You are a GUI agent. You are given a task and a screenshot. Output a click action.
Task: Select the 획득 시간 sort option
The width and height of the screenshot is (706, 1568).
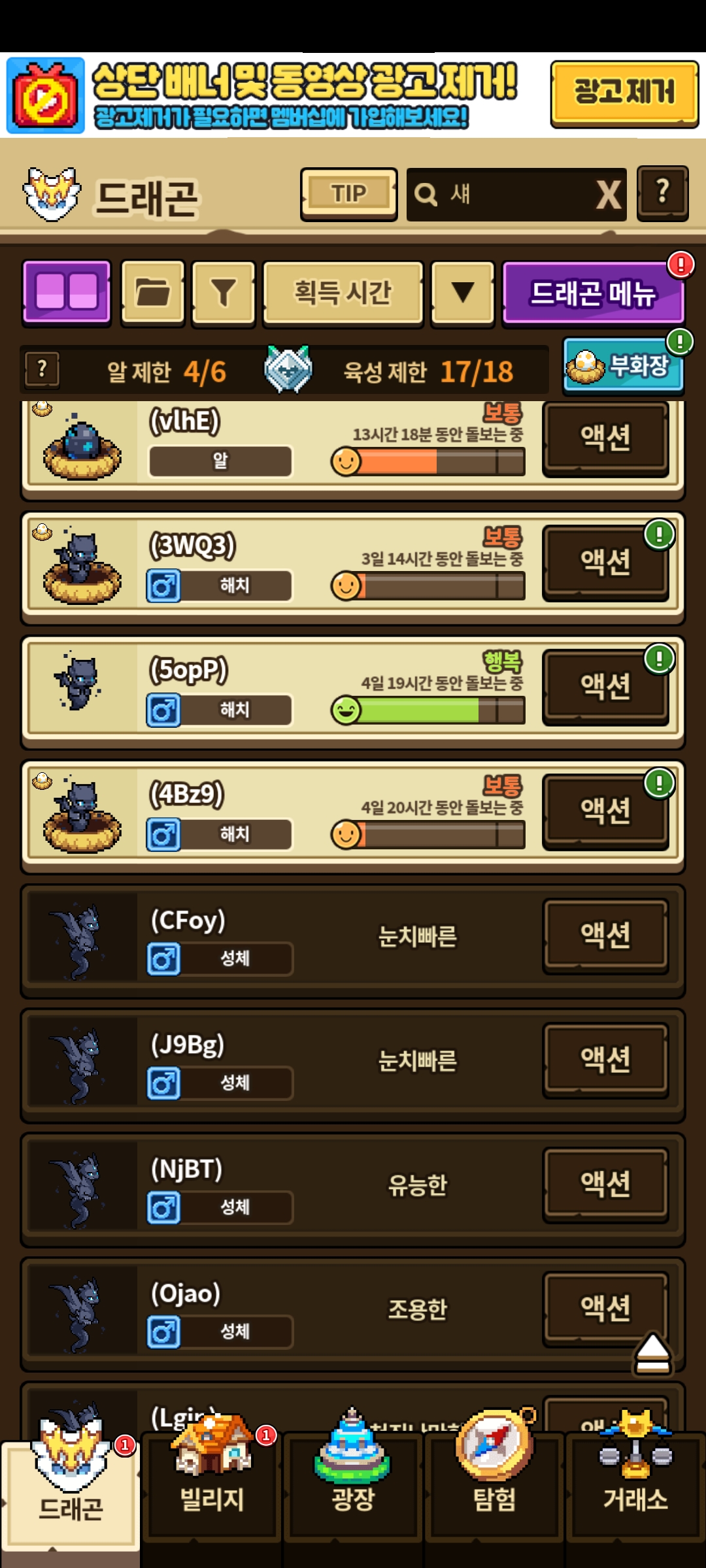tap(343, 292)
